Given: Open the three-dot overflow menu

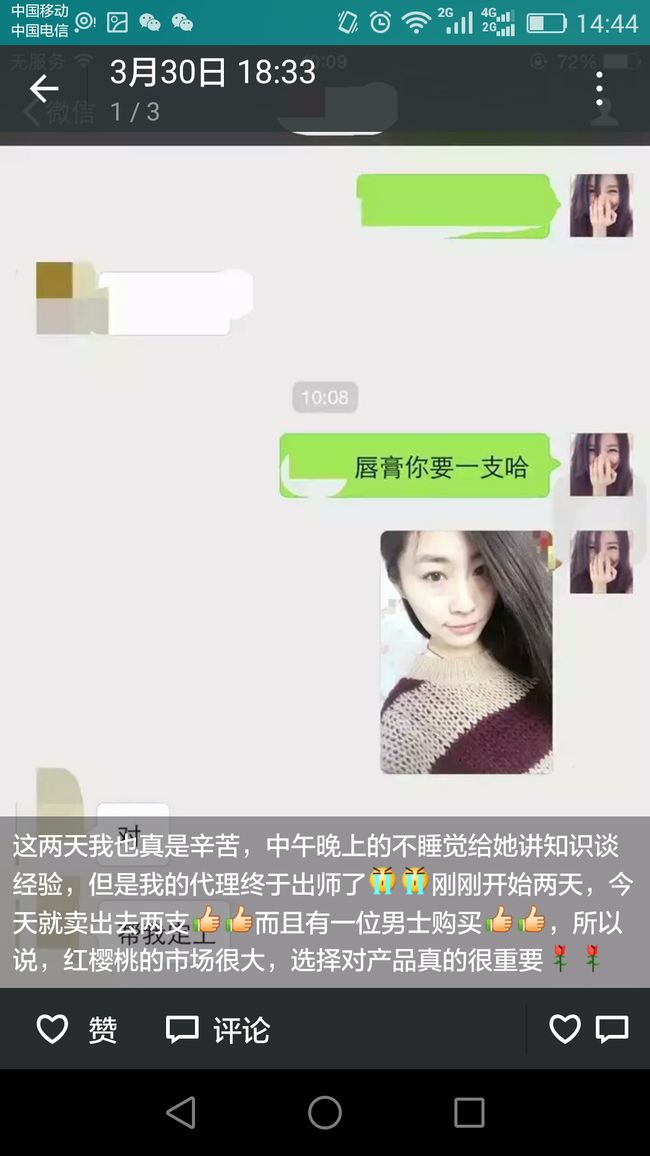Looking at the screenshot, I should pyautogui.click(x=599, y=89).
